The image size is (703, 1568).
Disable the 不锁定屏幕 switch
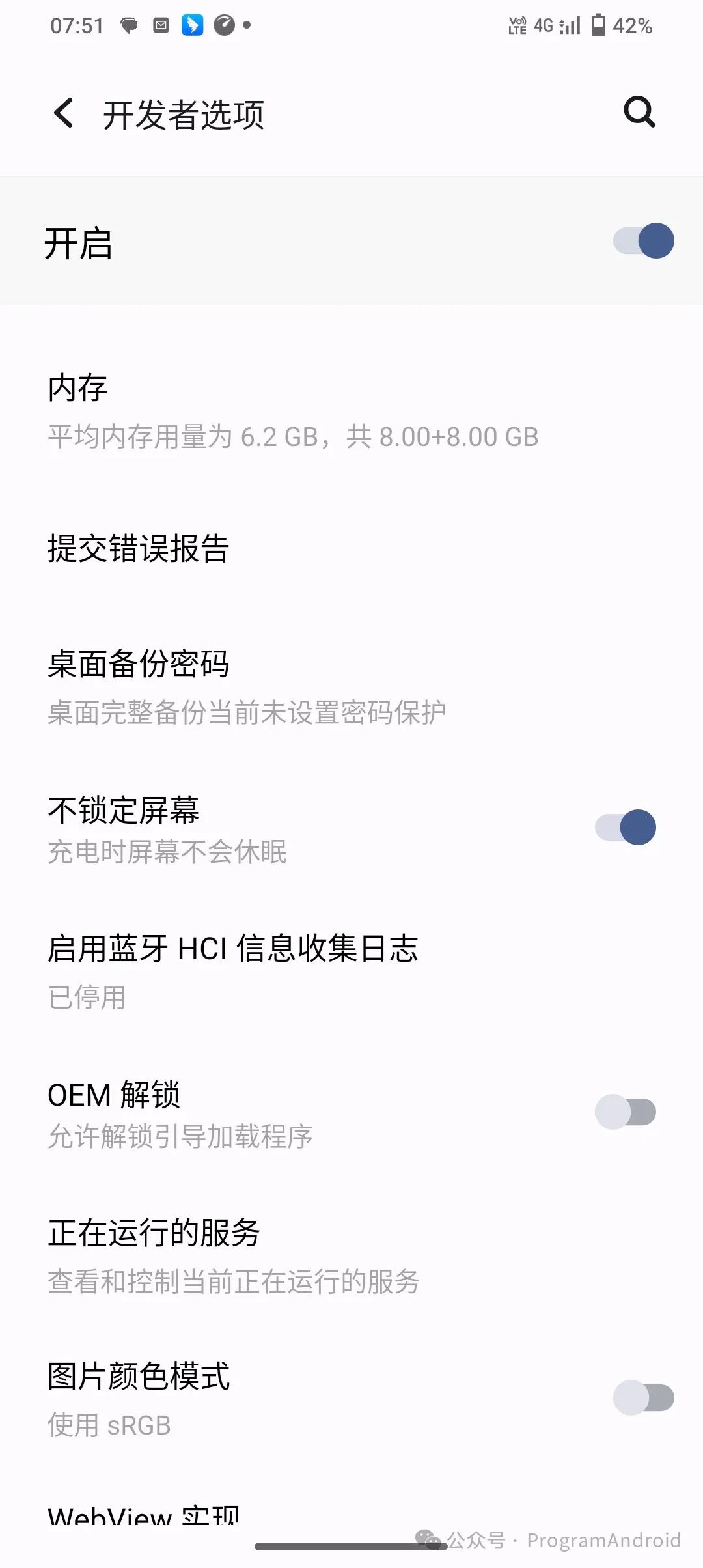pyautogui.click(x=626, y=827)
